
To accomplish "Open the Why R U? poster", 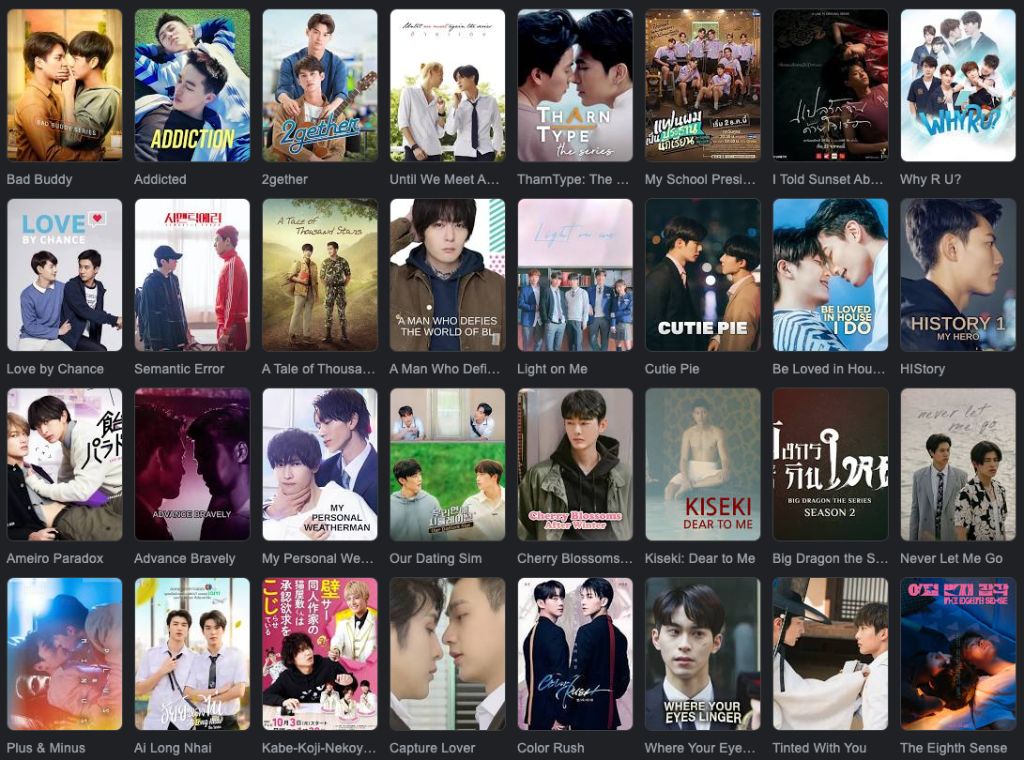I will tap(958, 85).
